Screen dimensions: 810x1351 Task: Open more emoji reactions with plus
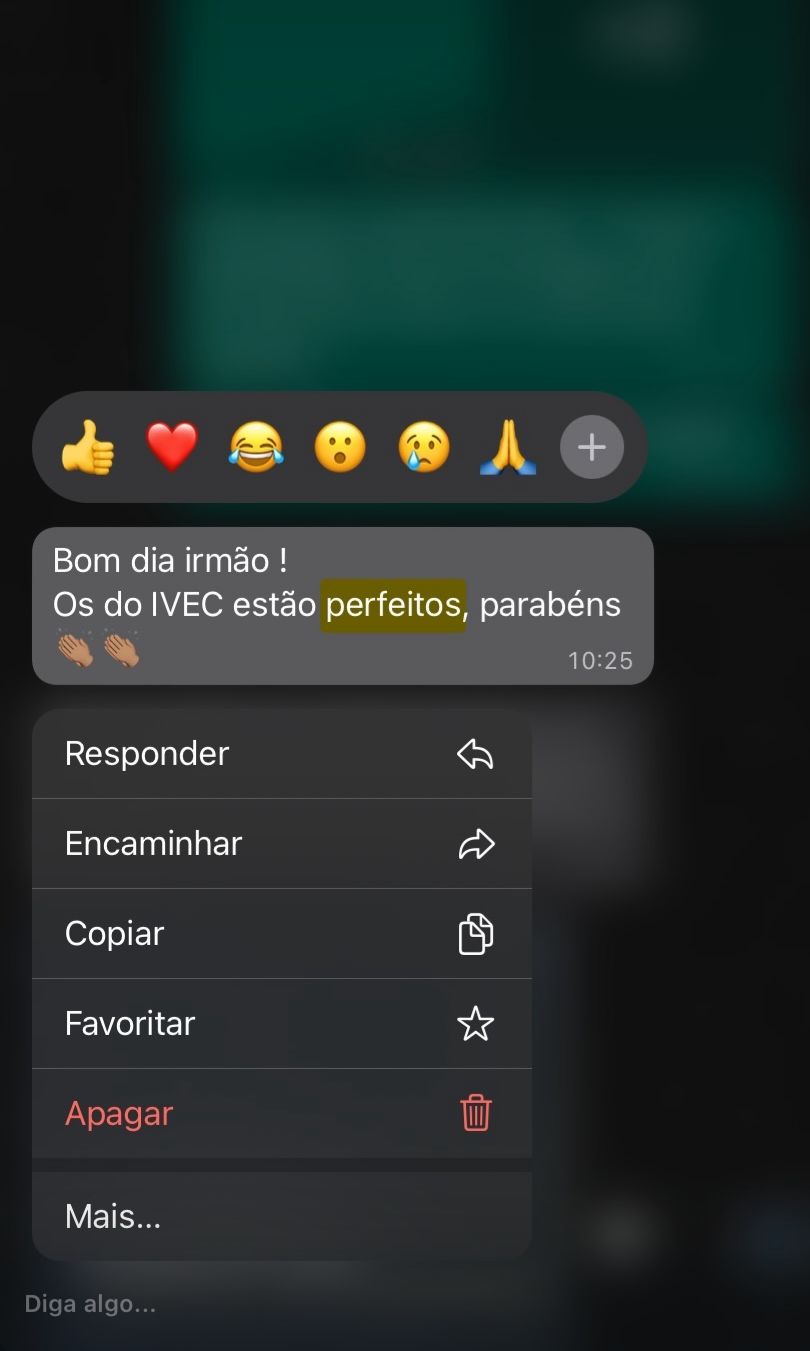pyautogui.click(x=592, y=447)
